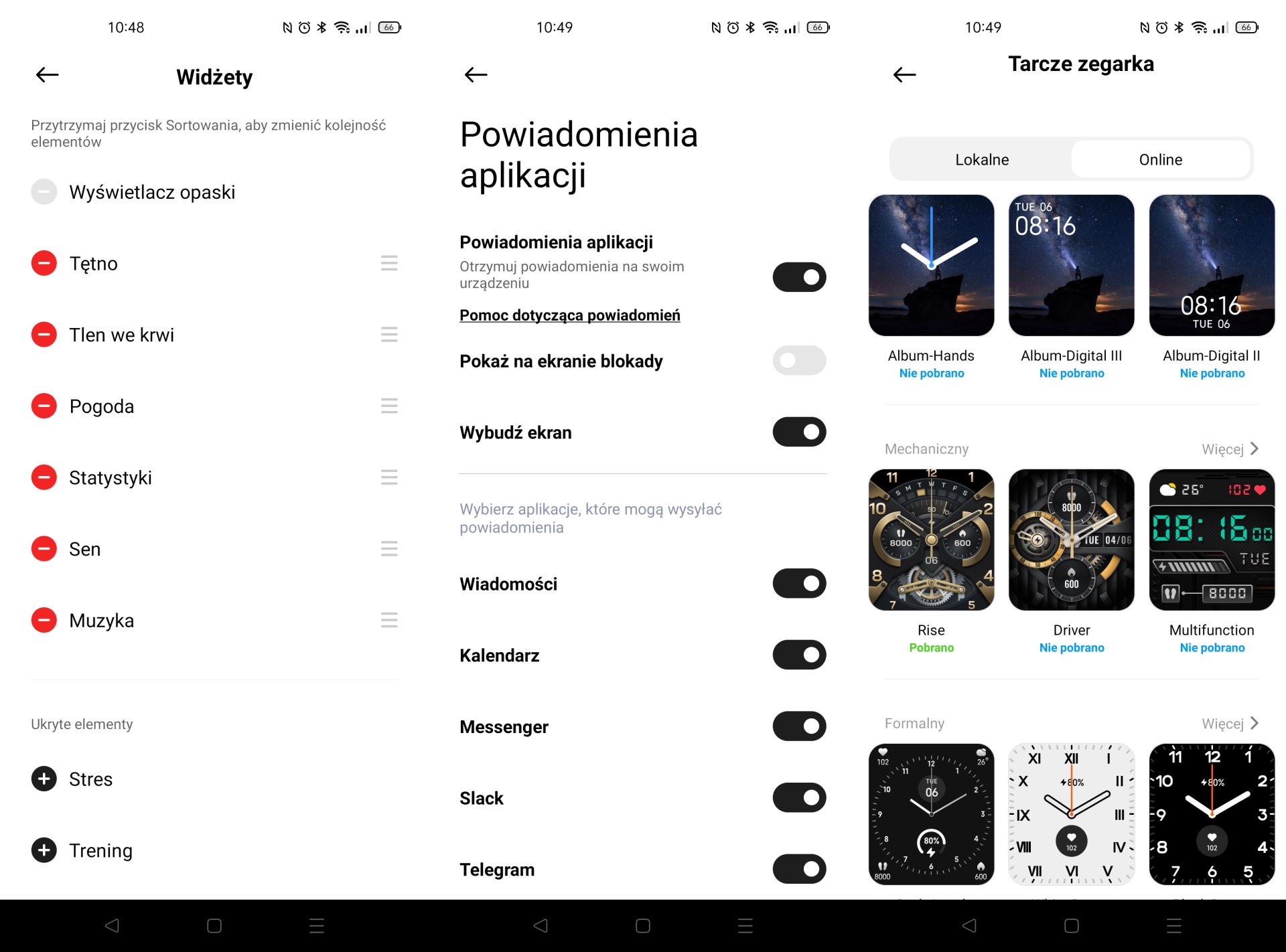The image size is (1286, 952).
Task: Add the hidden Stres widget
Action: pos(44,779)
